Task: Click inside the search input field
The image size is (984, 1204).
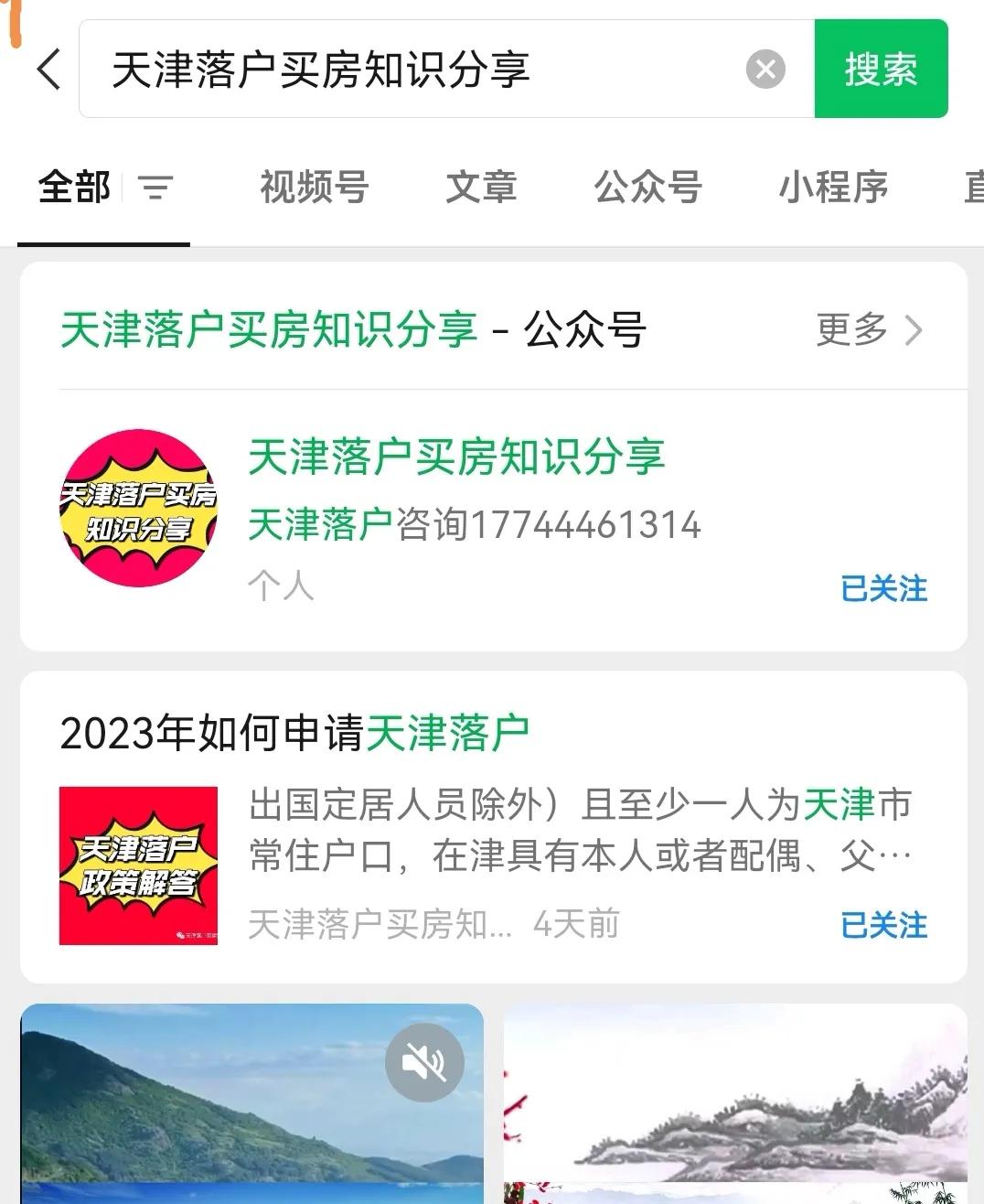Action: coord(412,70)
